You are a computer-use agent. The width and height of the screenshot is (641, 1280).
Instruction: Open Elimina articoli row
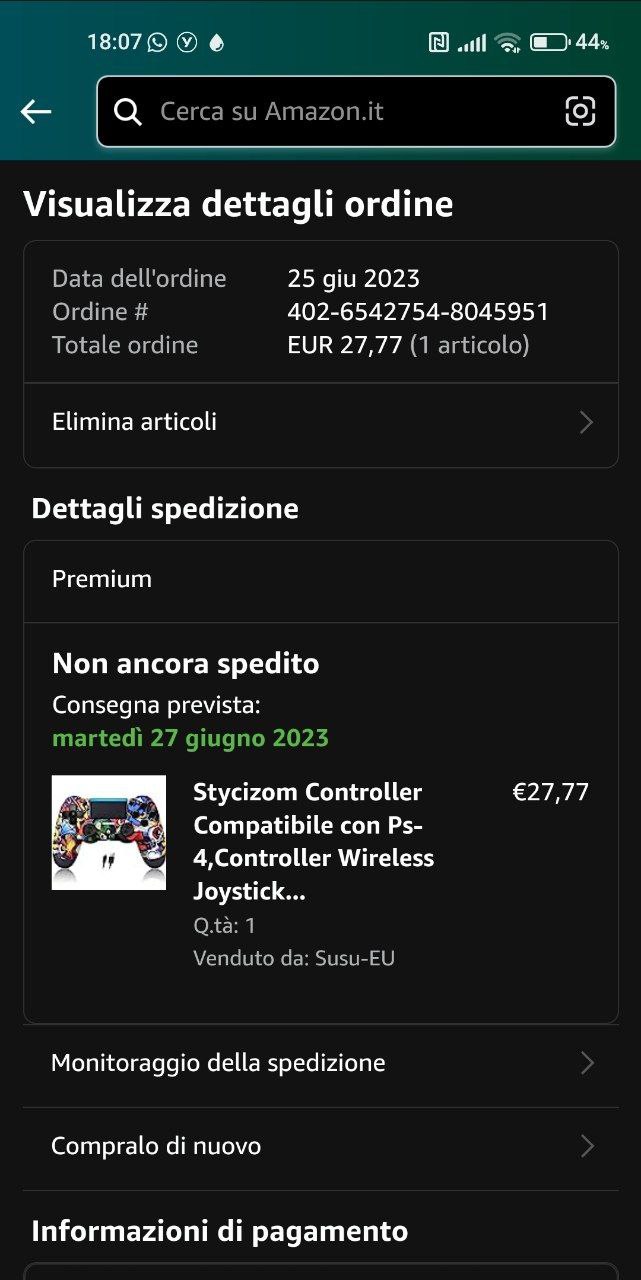coord(320,422)
